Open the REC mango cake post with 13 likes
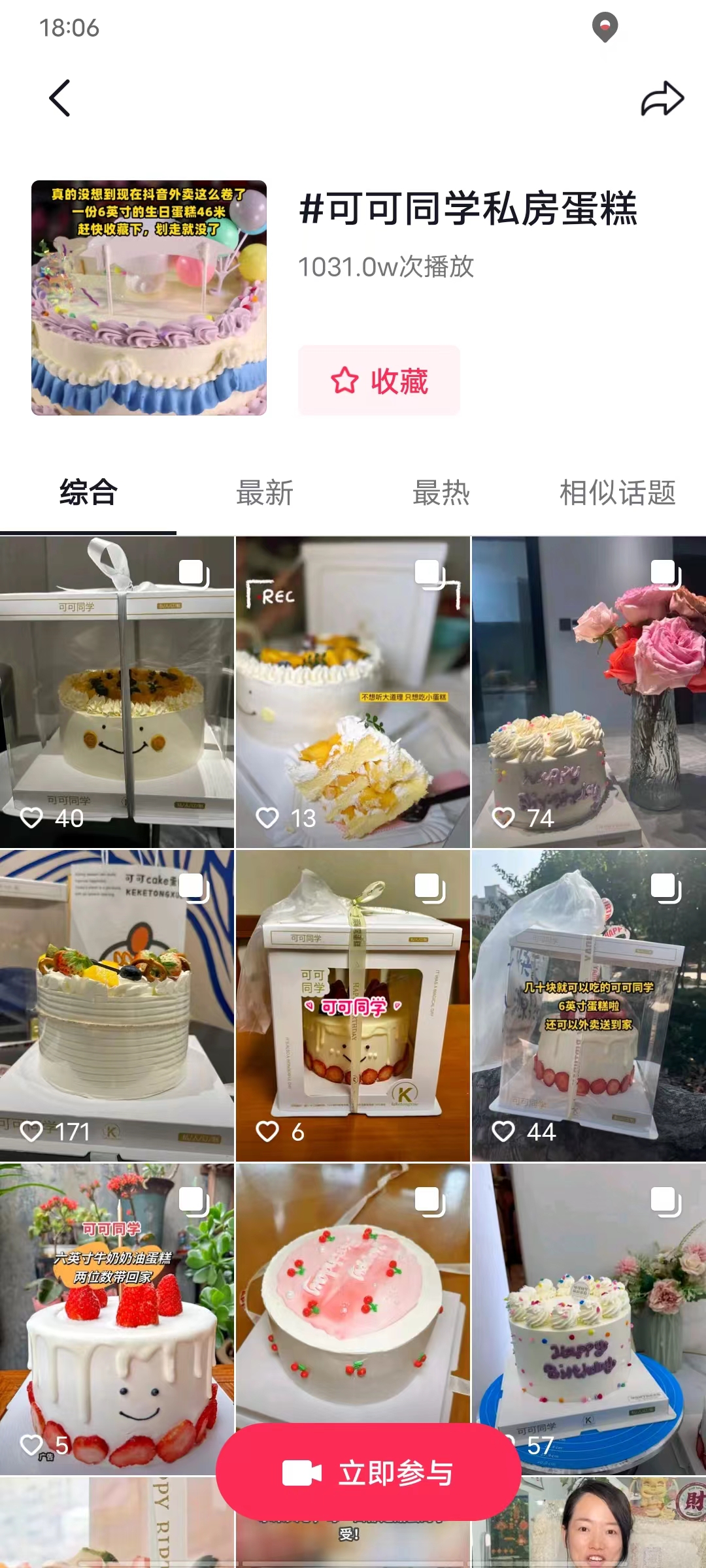 (353, 693)
